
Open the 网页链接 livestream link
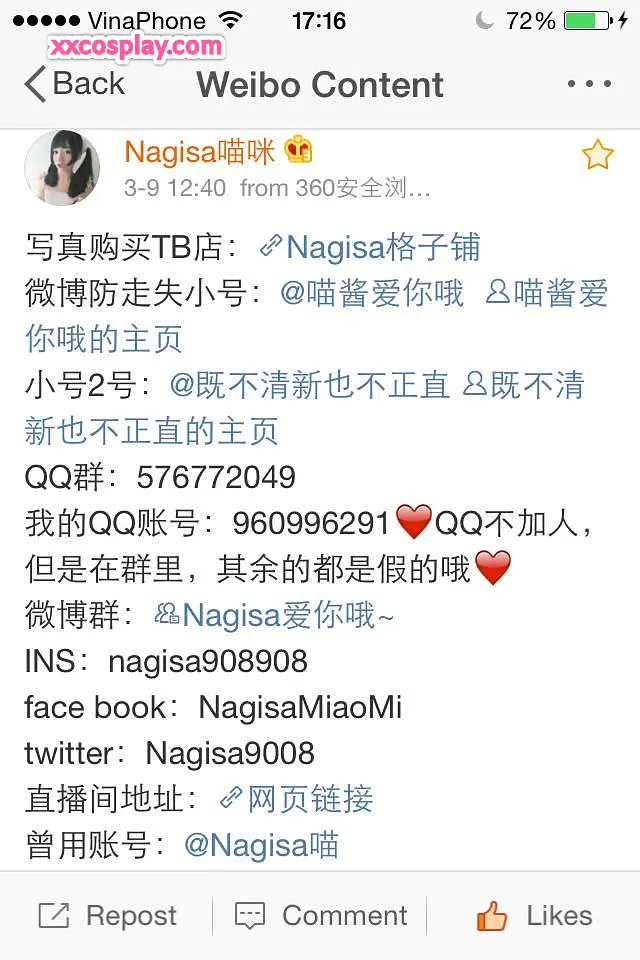click(x=296, y=799)
